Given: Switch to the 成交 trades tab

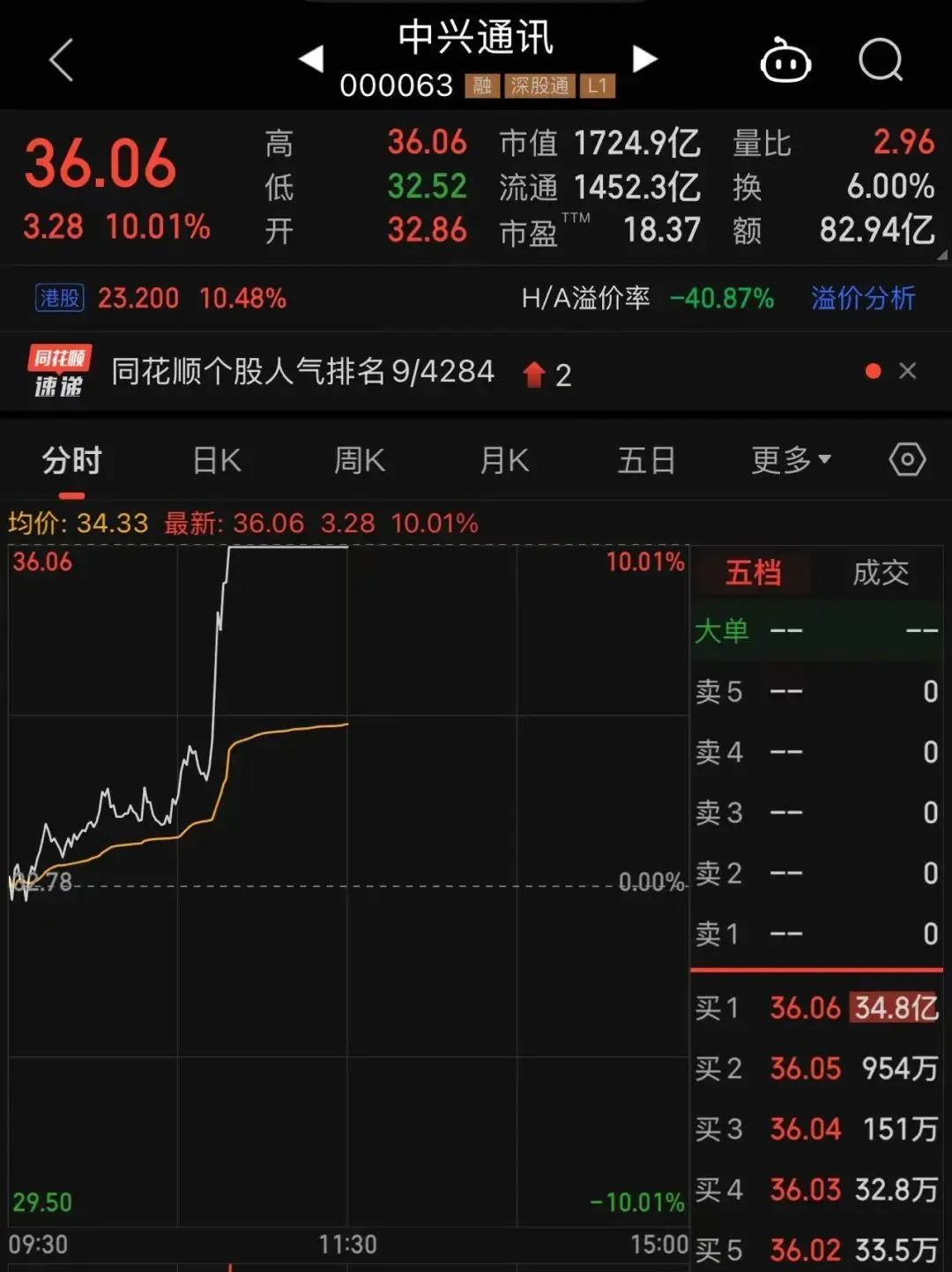Looking at the screenshot, I should [881, 573].
